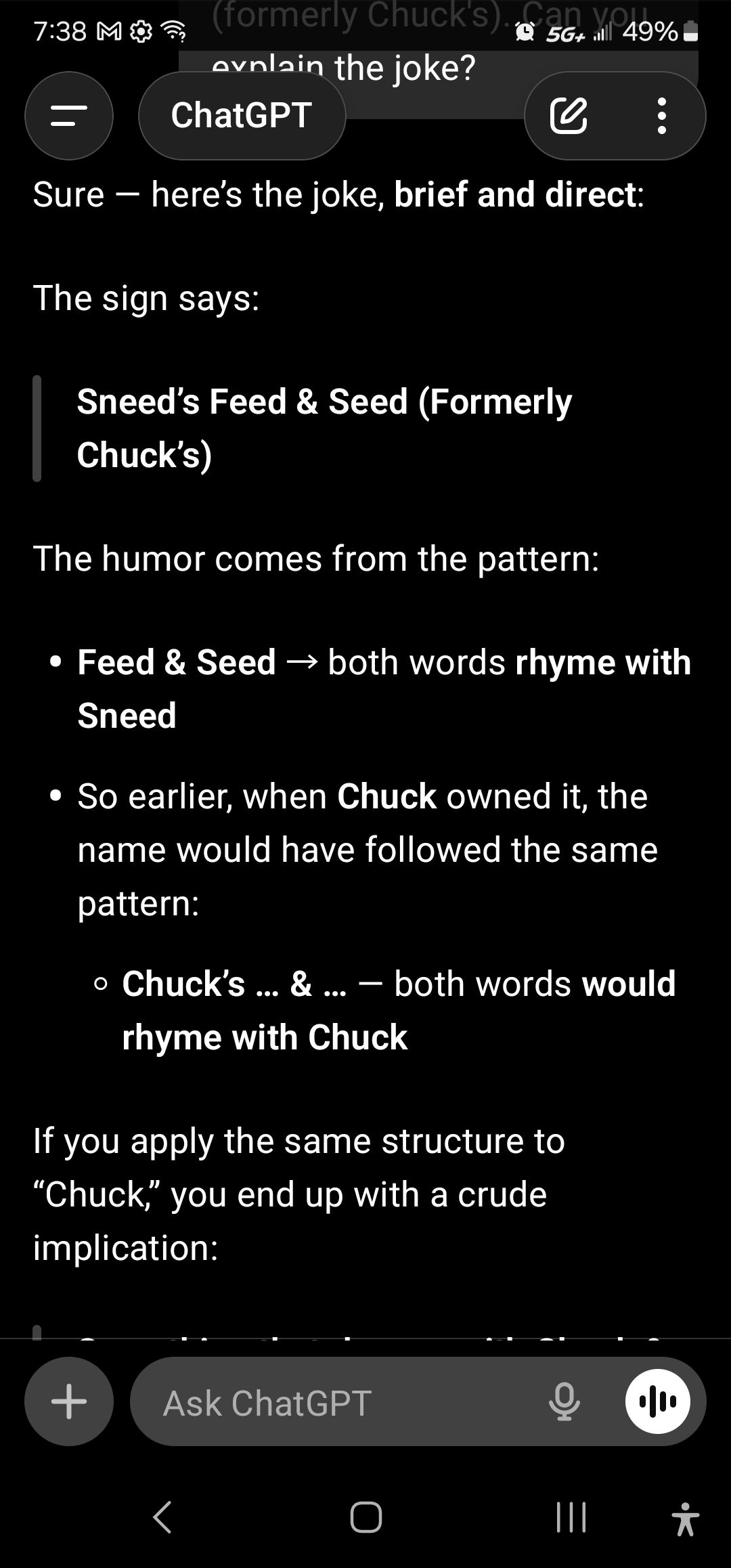Screen dimensions: 731x1568
Task: Open recent apps from navigation bar
Action: pos(571,1517)
